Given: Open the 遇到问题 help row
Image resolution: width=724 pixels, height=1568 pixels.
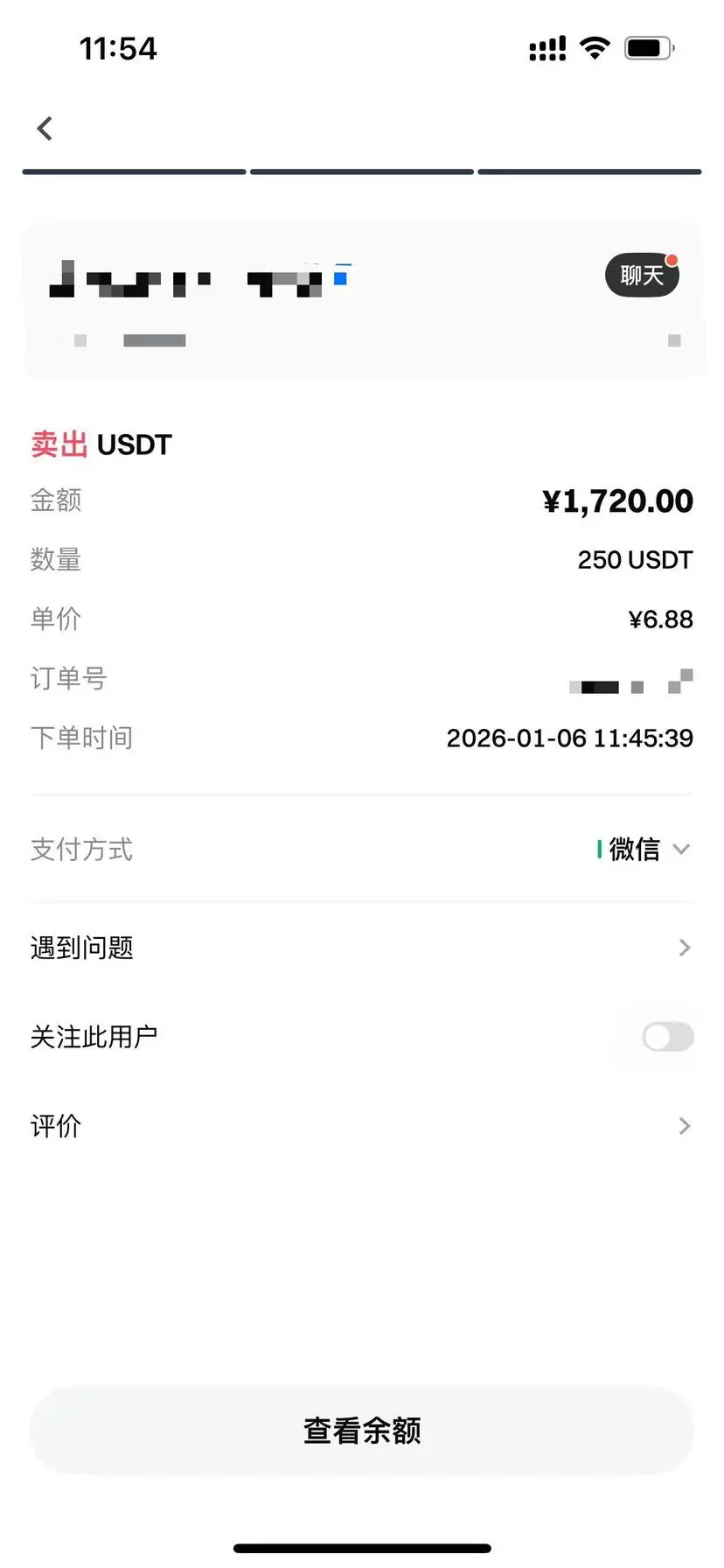Looking at the screenshot, I should tap(361, 948).
